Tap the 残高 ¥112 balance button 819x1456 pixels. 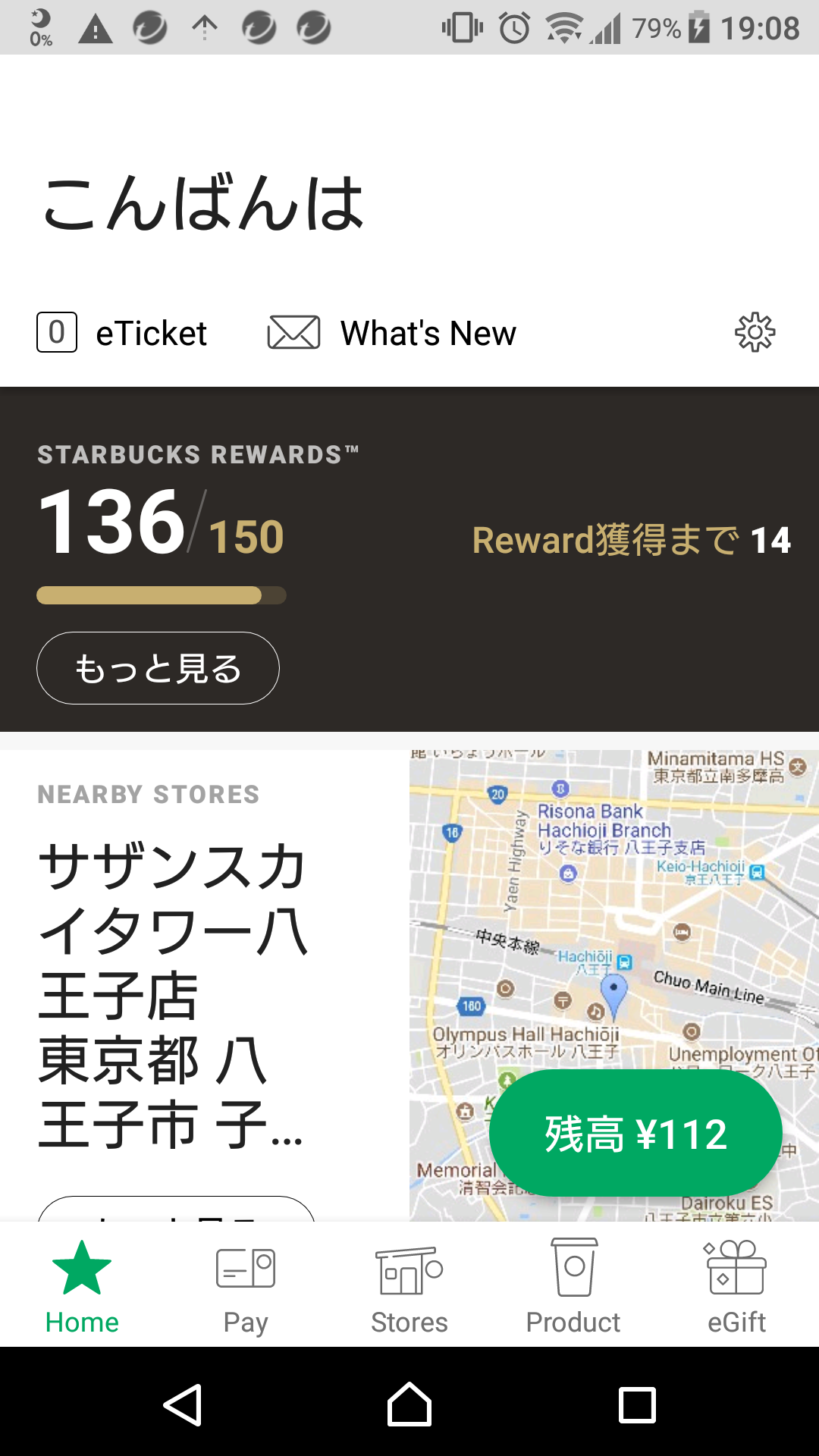coord(635,1134)
